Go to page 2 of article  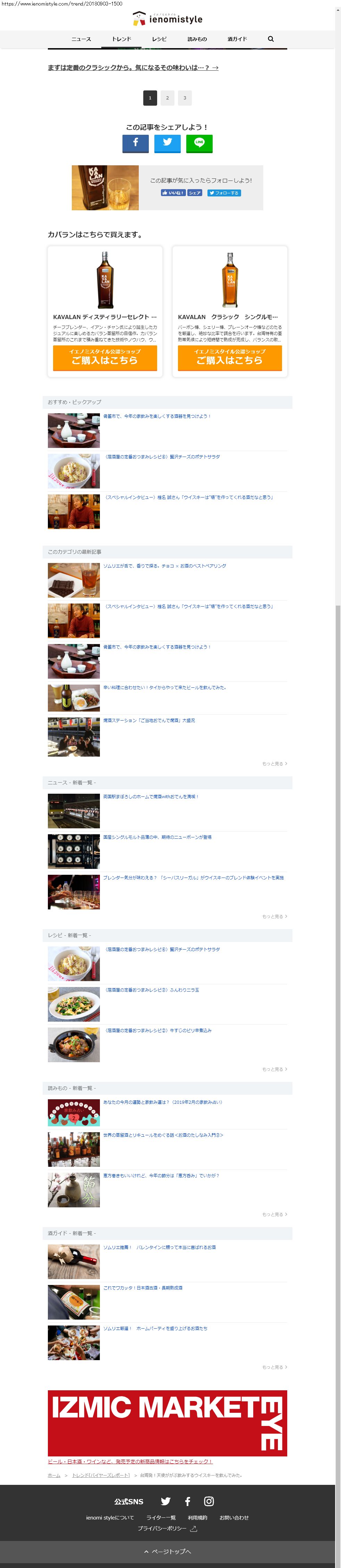coord(167,98)
